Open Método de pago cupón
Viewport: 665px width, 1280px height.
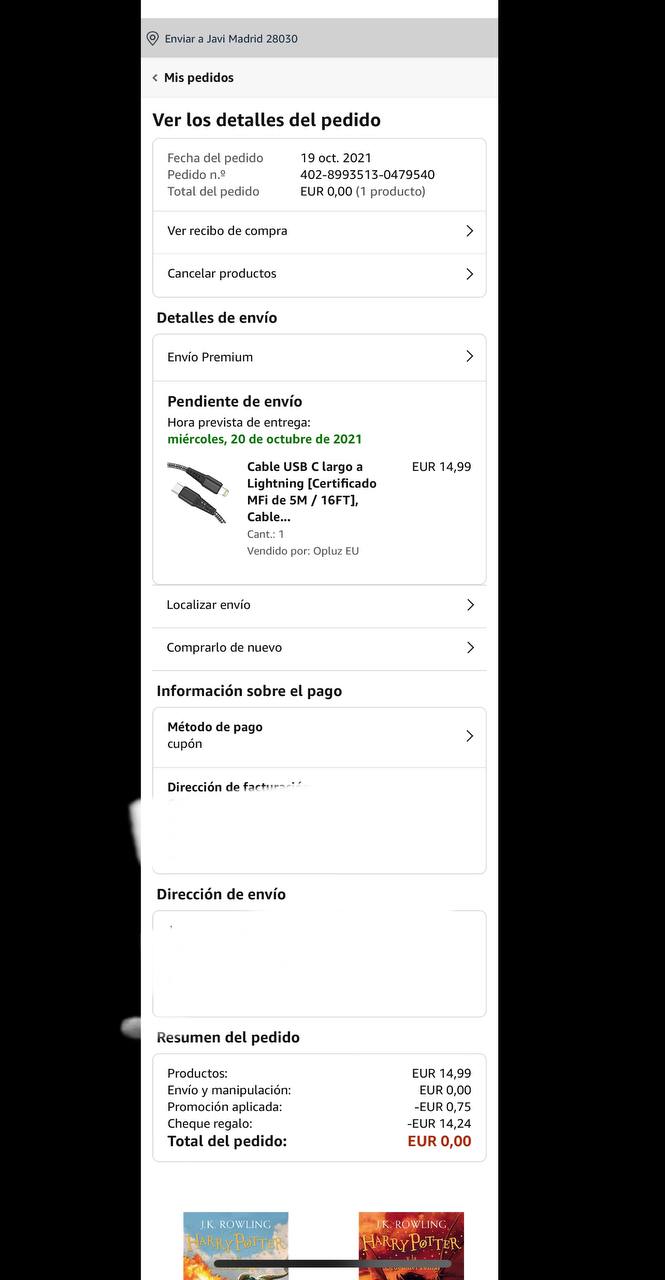(x=319, y=736)
